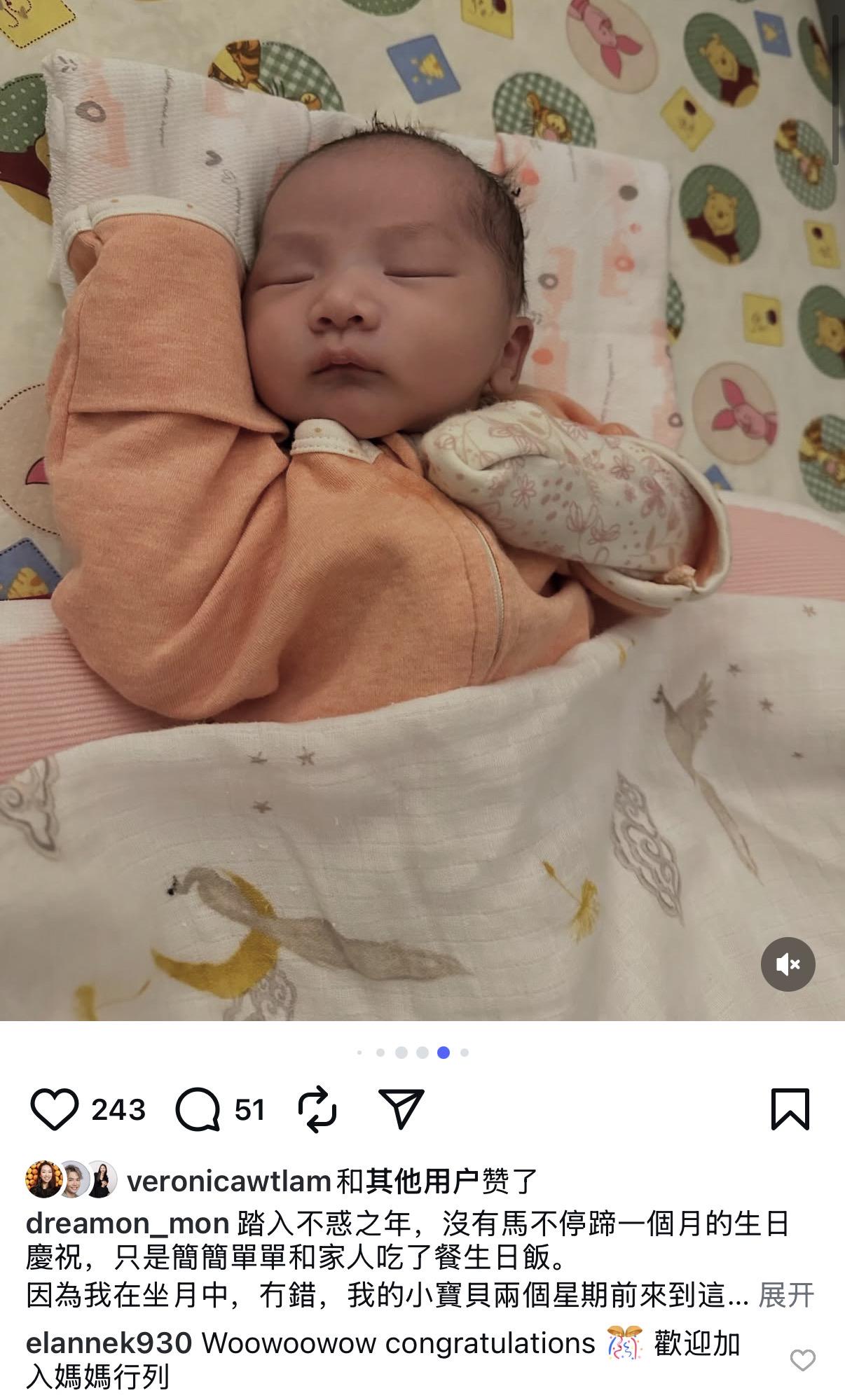845x1400 pixels.
Task: Open the comments on this post
Action: point(198,1109)
